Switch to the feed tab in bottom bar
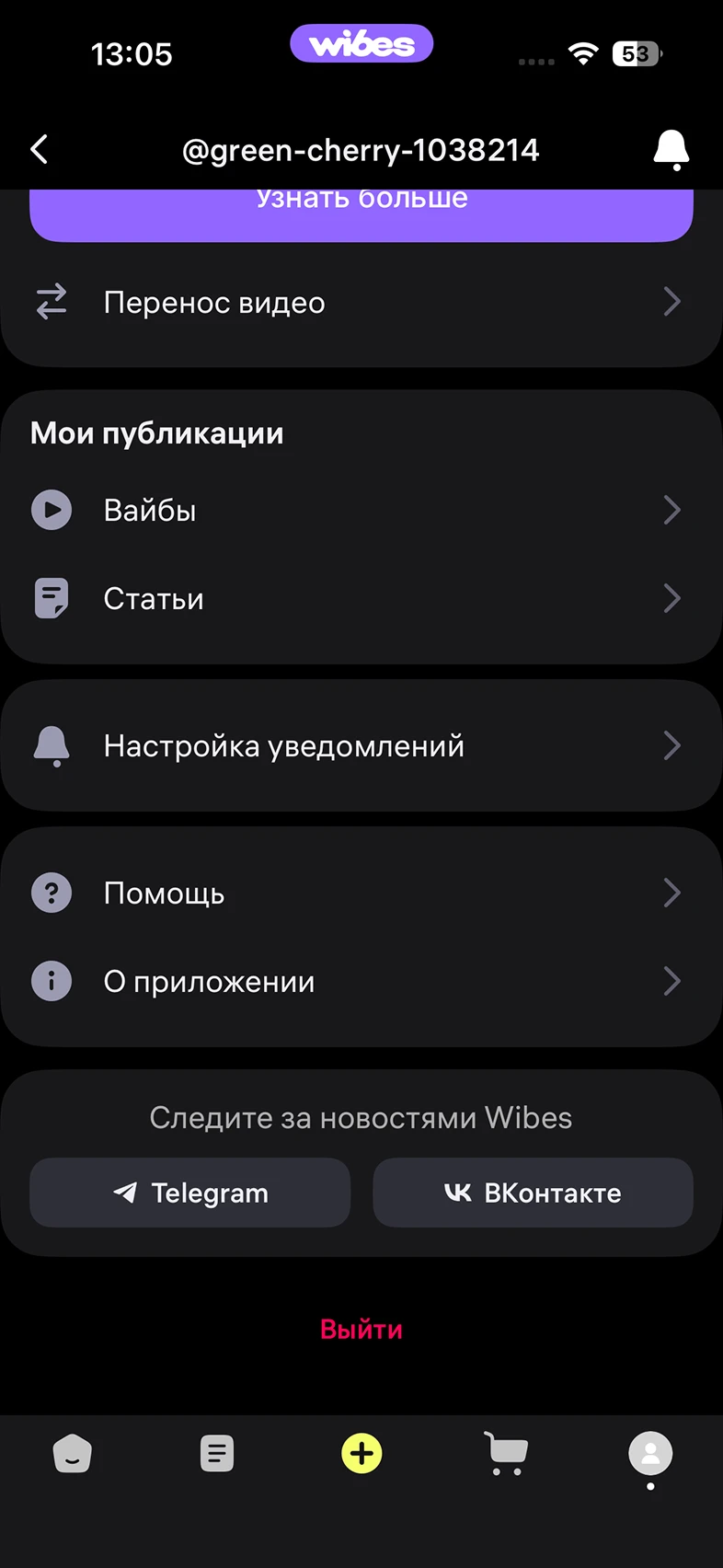The image size is (723, 1568). click(217, 1454)
